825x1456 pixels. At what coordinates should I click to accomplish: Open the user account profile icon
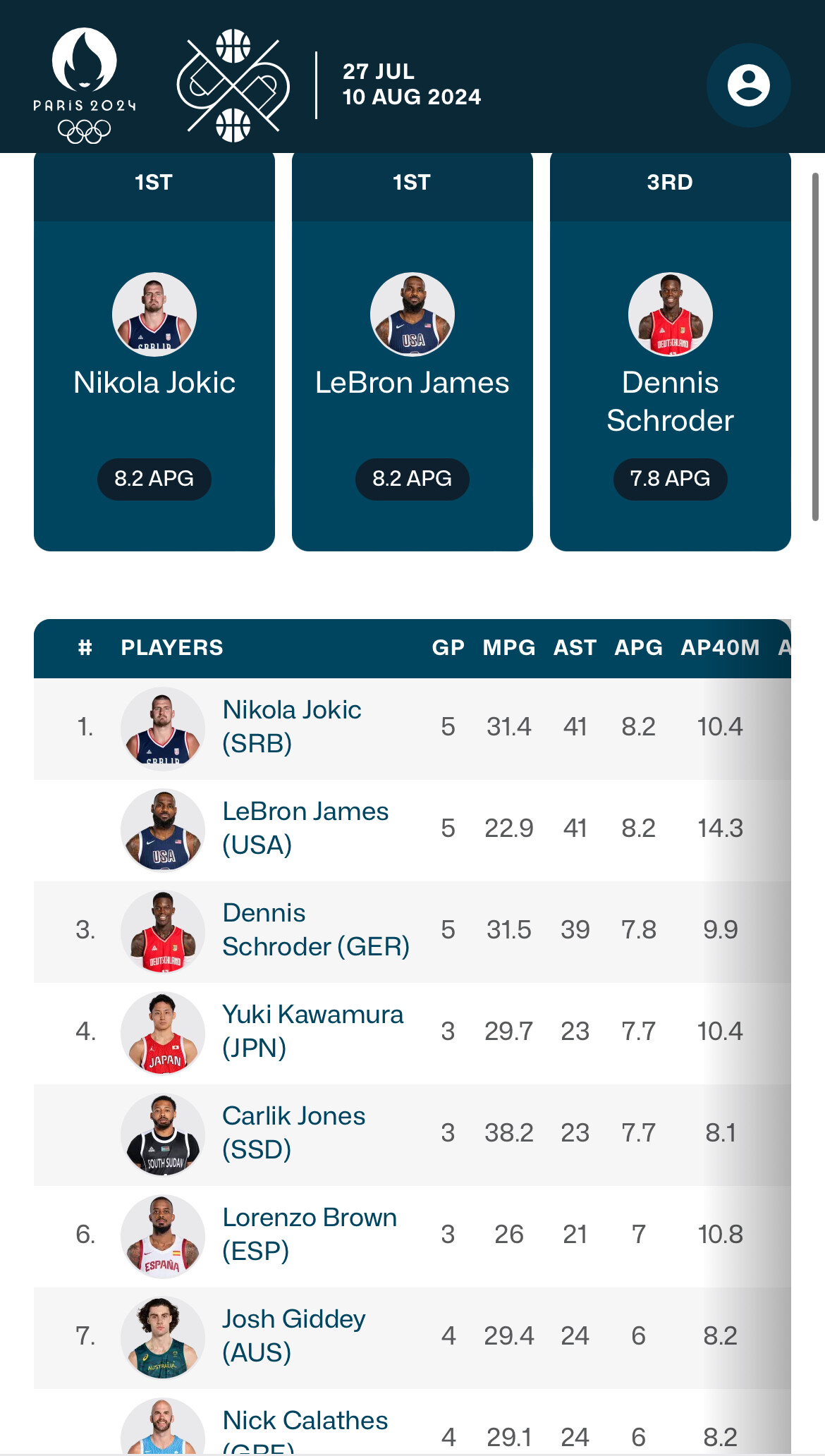(748, 85)
